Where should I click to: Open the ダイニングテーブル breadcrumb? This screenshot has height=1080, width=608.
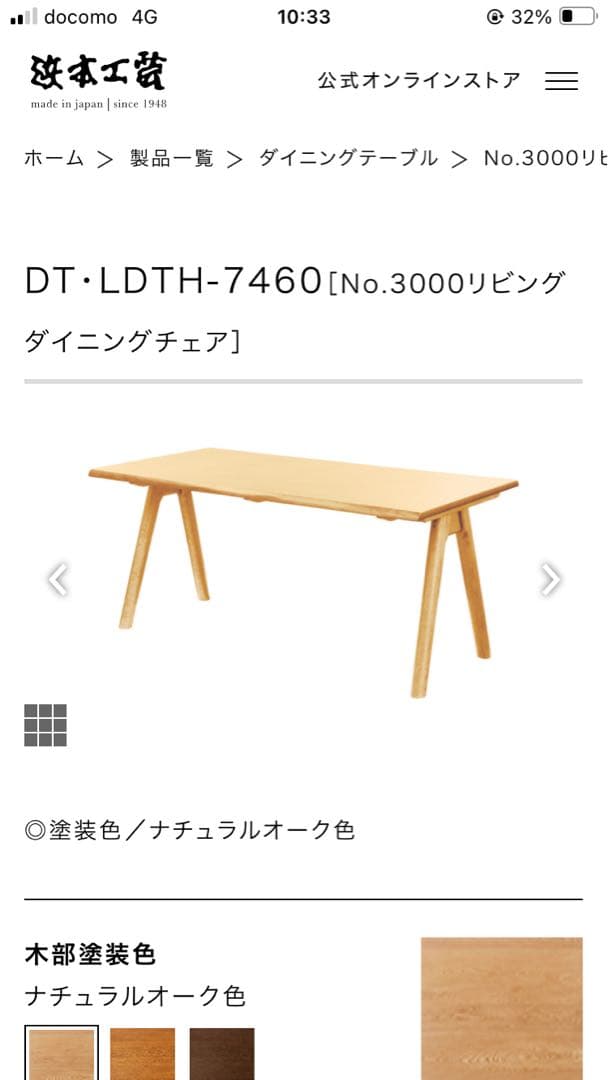pos(348,158)
